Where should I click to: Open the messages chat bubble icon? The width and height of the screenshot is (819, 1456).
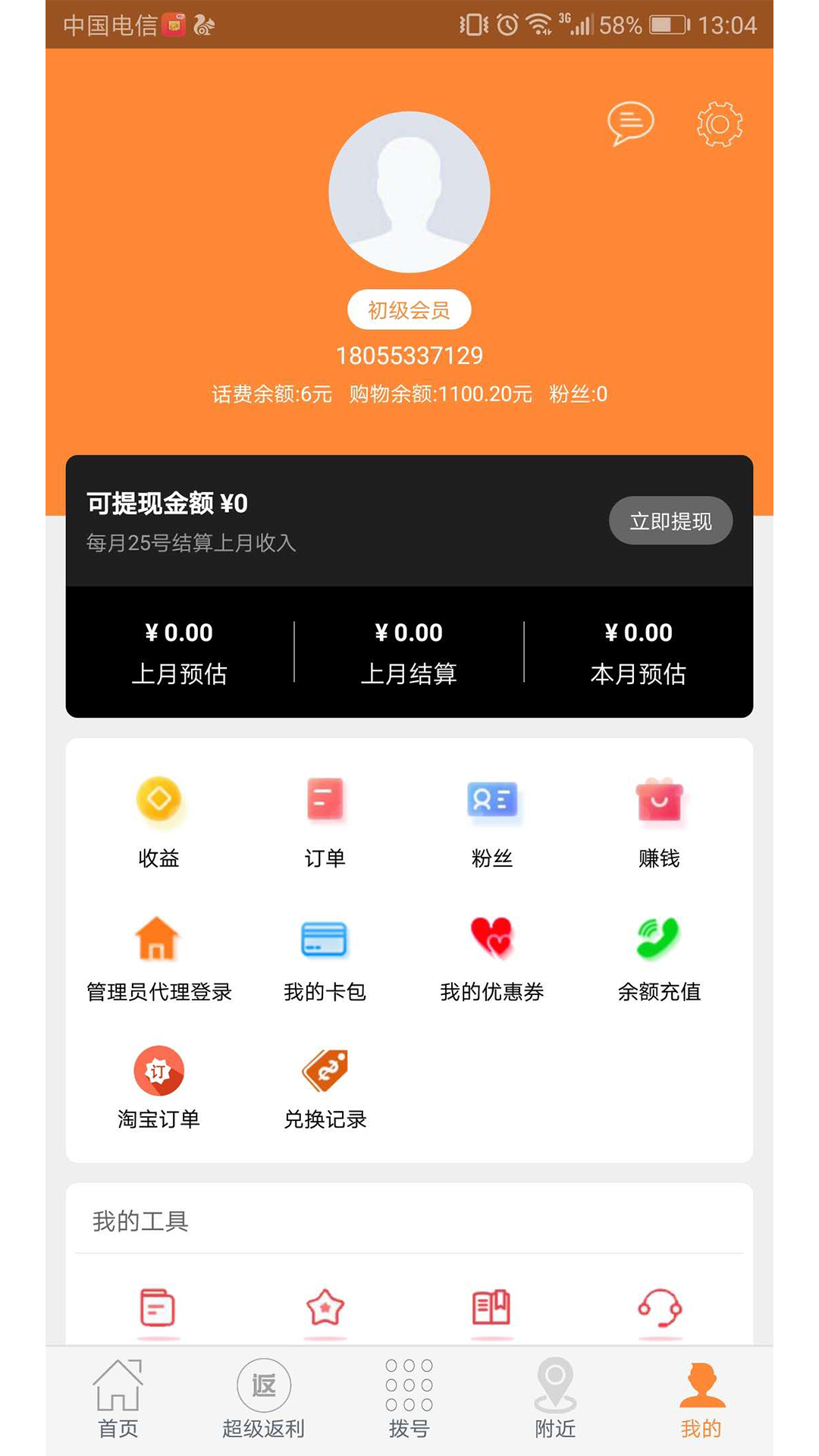[630, 123]
